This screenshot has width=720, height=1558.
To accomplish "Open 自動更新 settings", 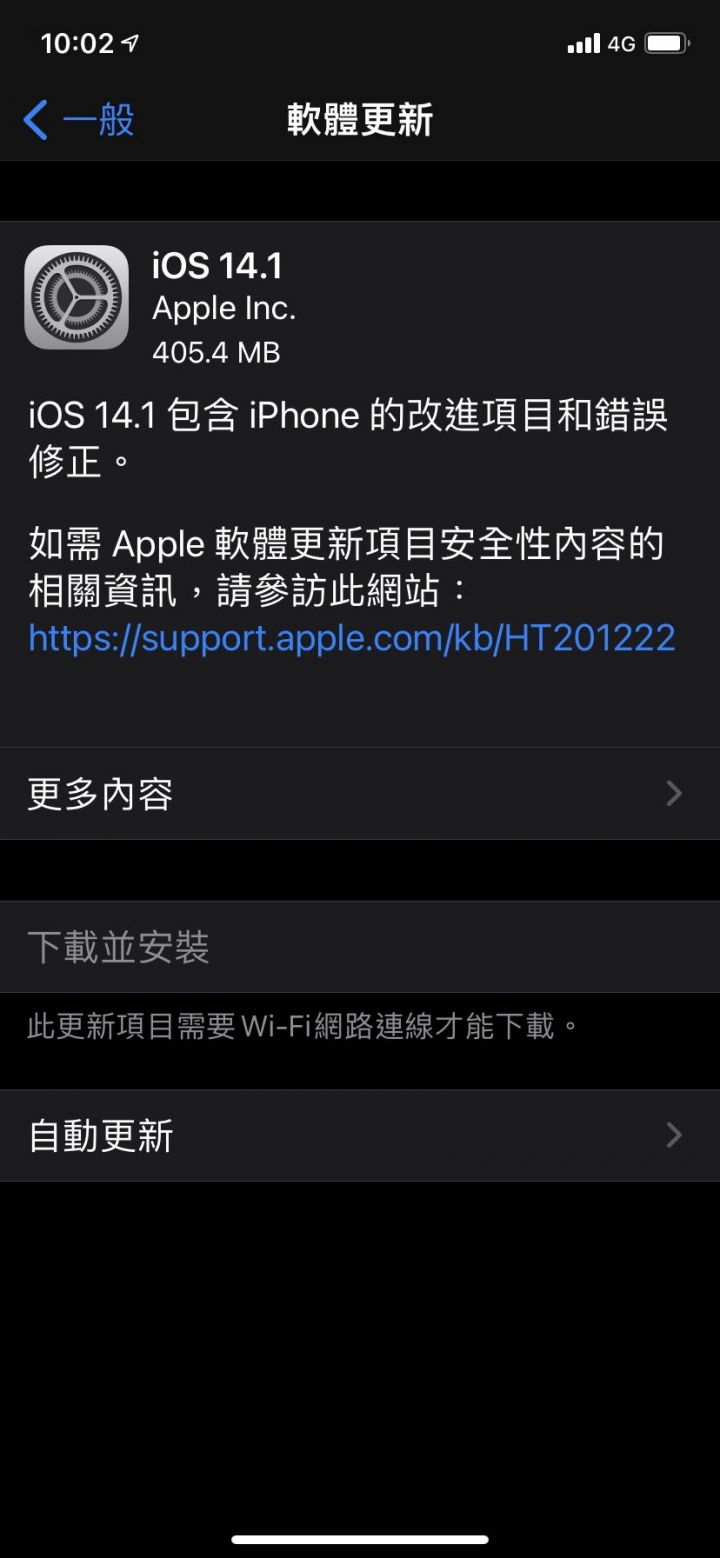I will pos(360,1136).
